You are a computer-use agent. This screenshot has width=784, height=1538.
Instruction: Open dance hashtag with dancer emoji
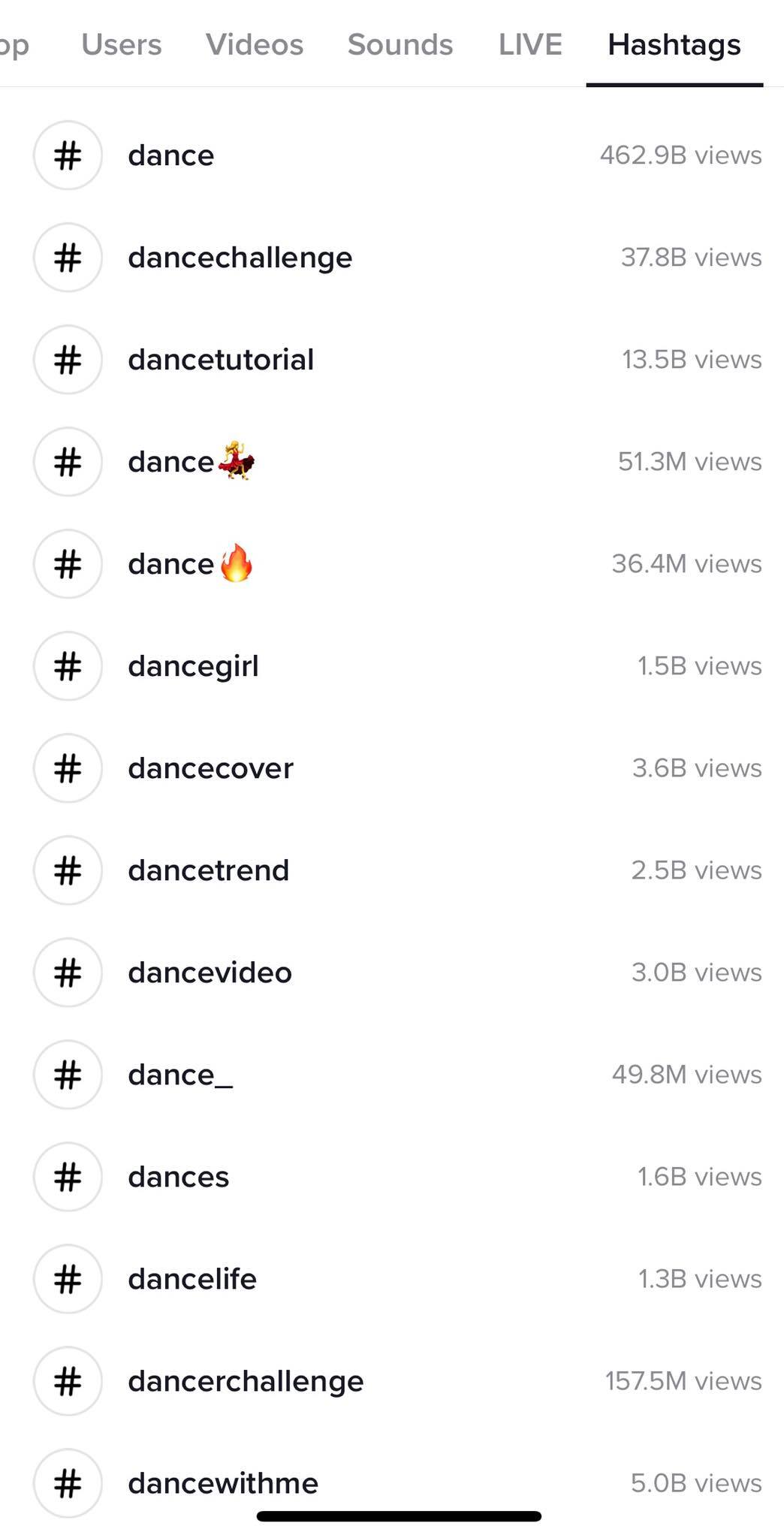(392, 462)
